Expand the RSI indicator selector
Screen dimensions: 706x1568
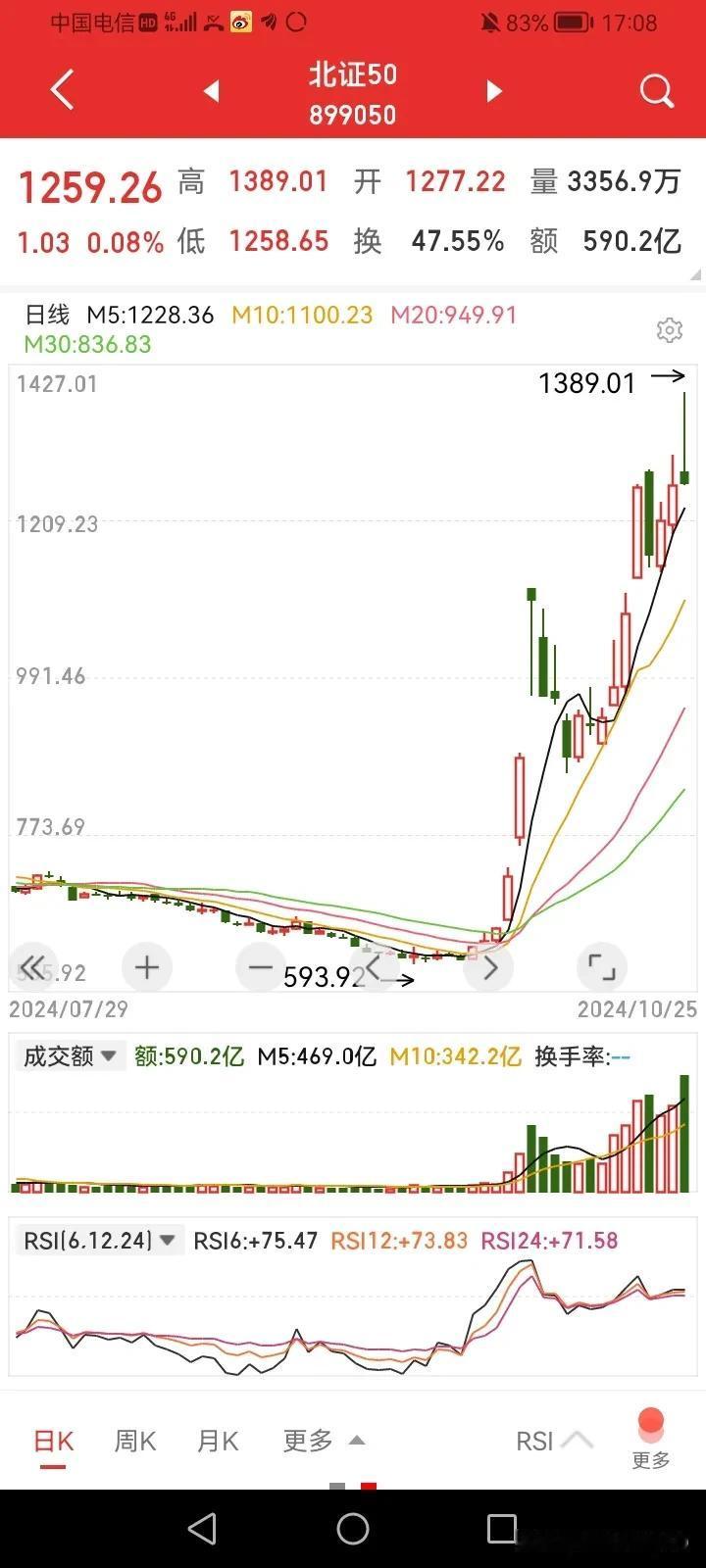pyautogui.click(x=554, y=1441)
